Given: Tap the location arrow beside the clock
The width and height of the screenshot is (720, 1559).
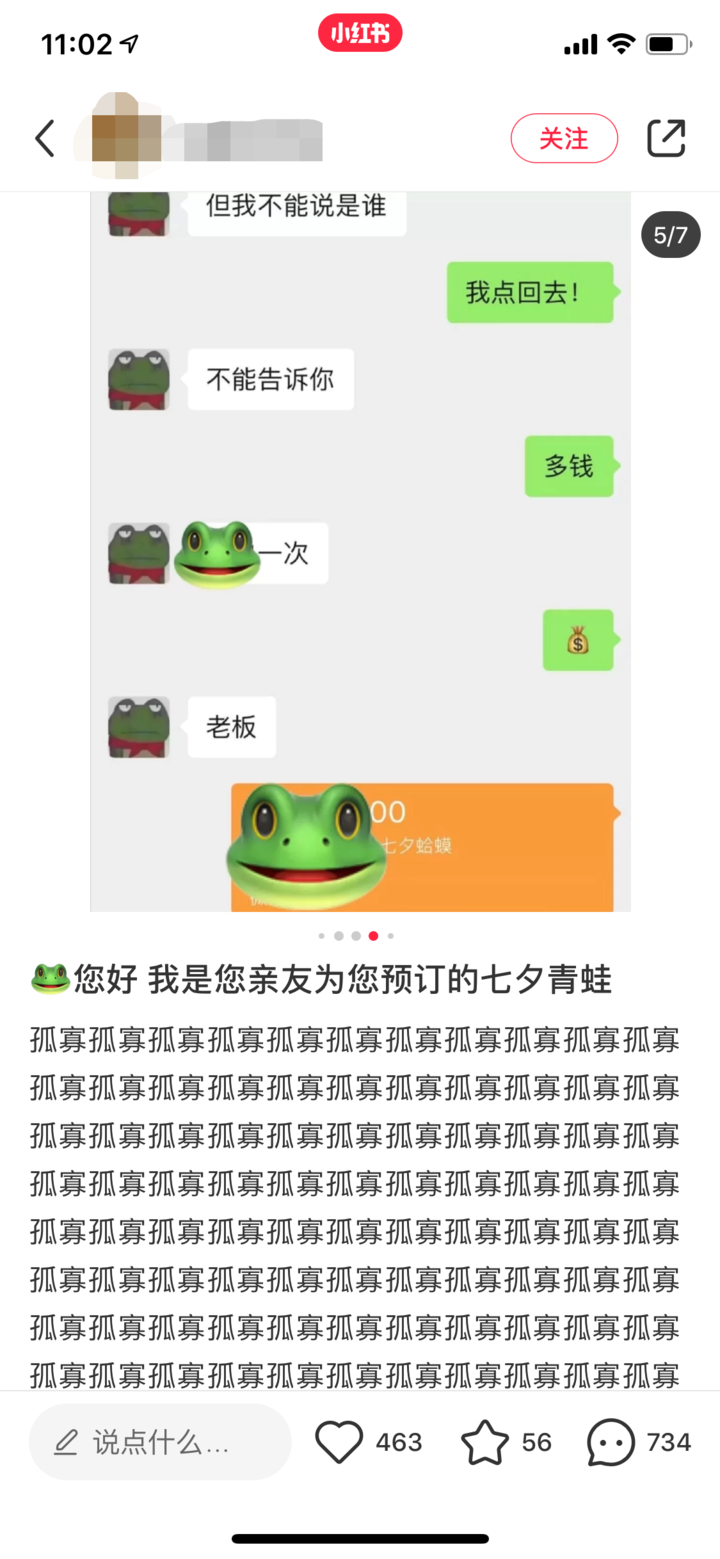Looking at the screenshot, I should 128,43.
